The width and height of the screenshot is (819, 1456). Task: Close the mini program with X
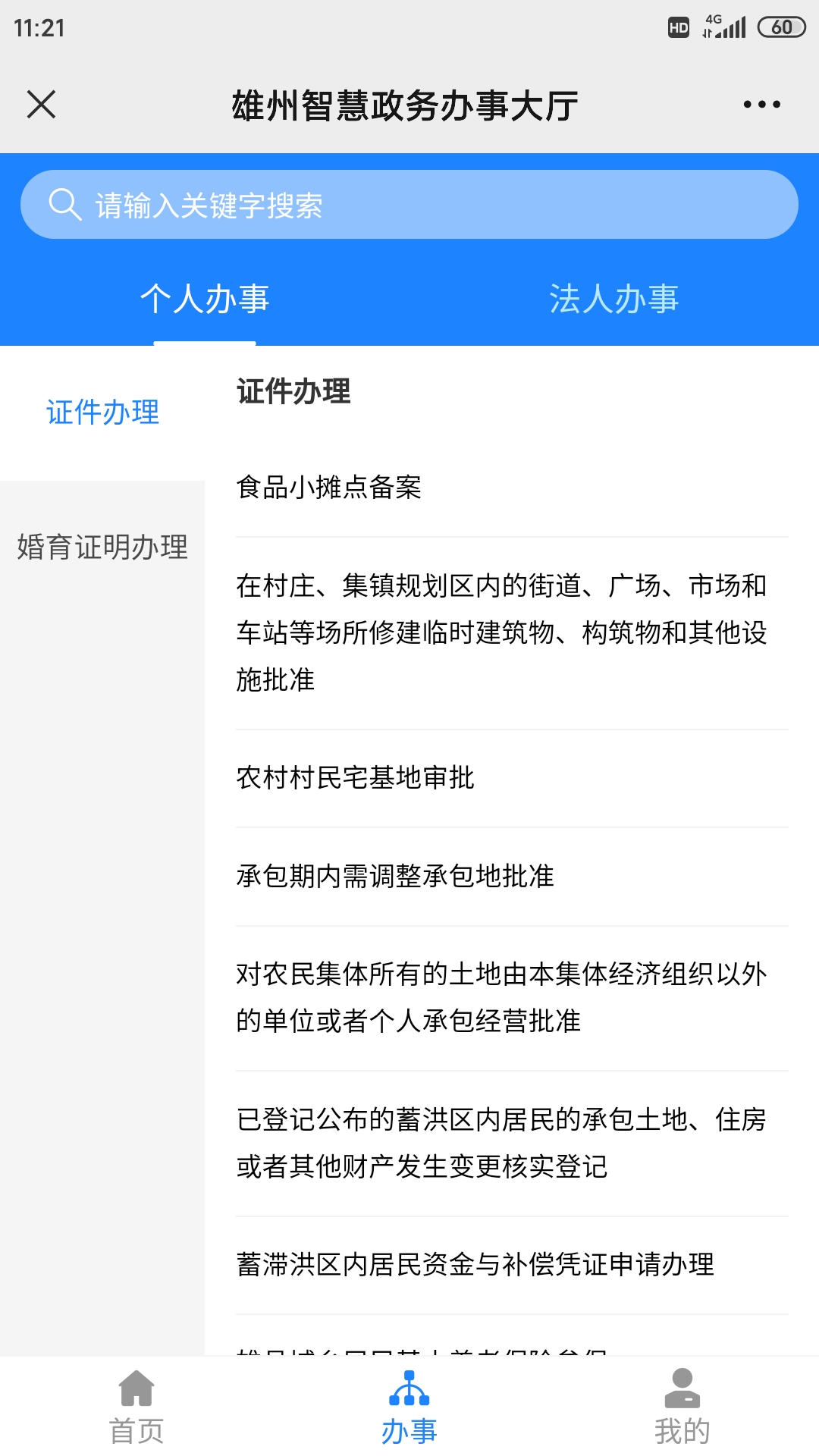coord(41,105)
